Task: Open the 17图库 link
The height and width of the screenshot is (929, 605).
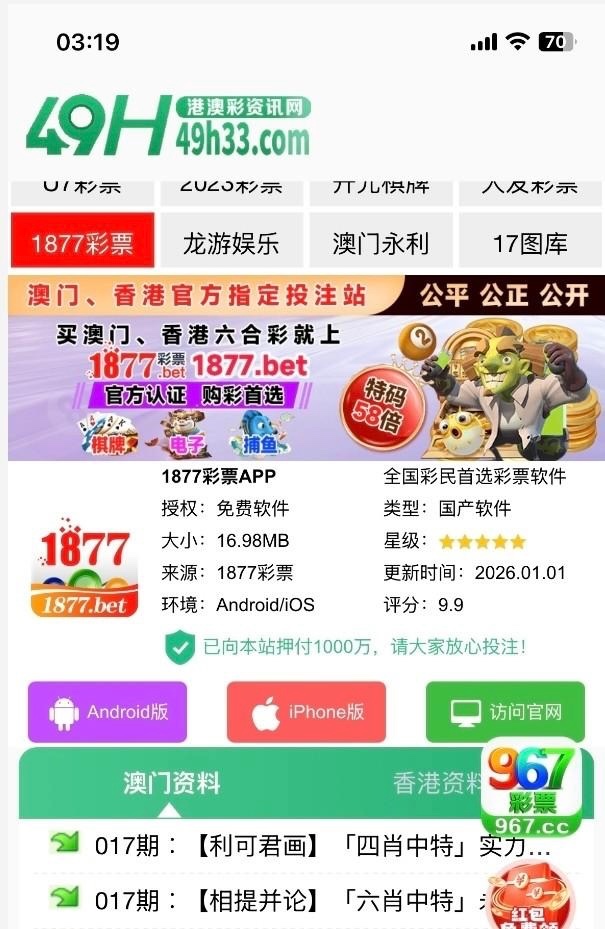Action: 530,241
